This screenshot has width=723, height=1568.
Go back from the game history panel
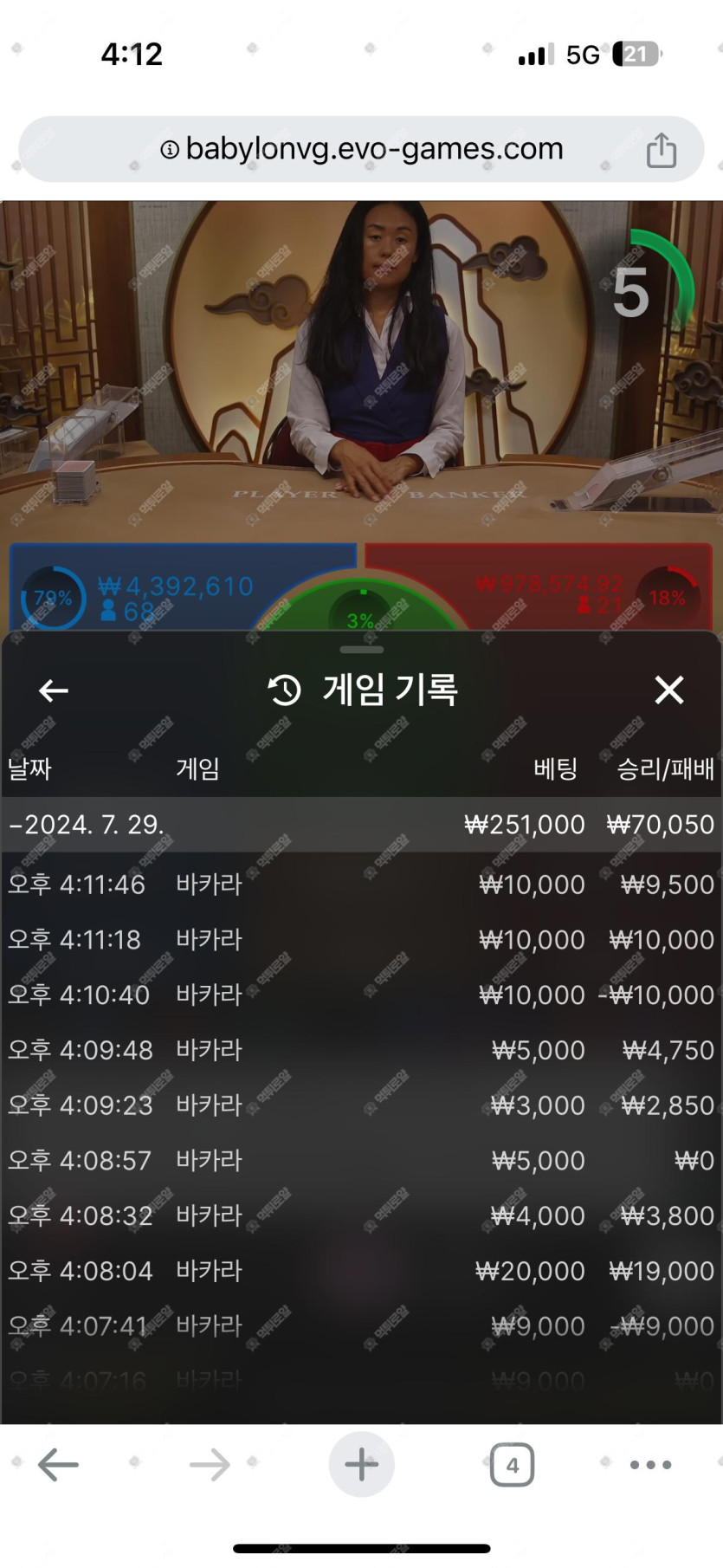54,690
